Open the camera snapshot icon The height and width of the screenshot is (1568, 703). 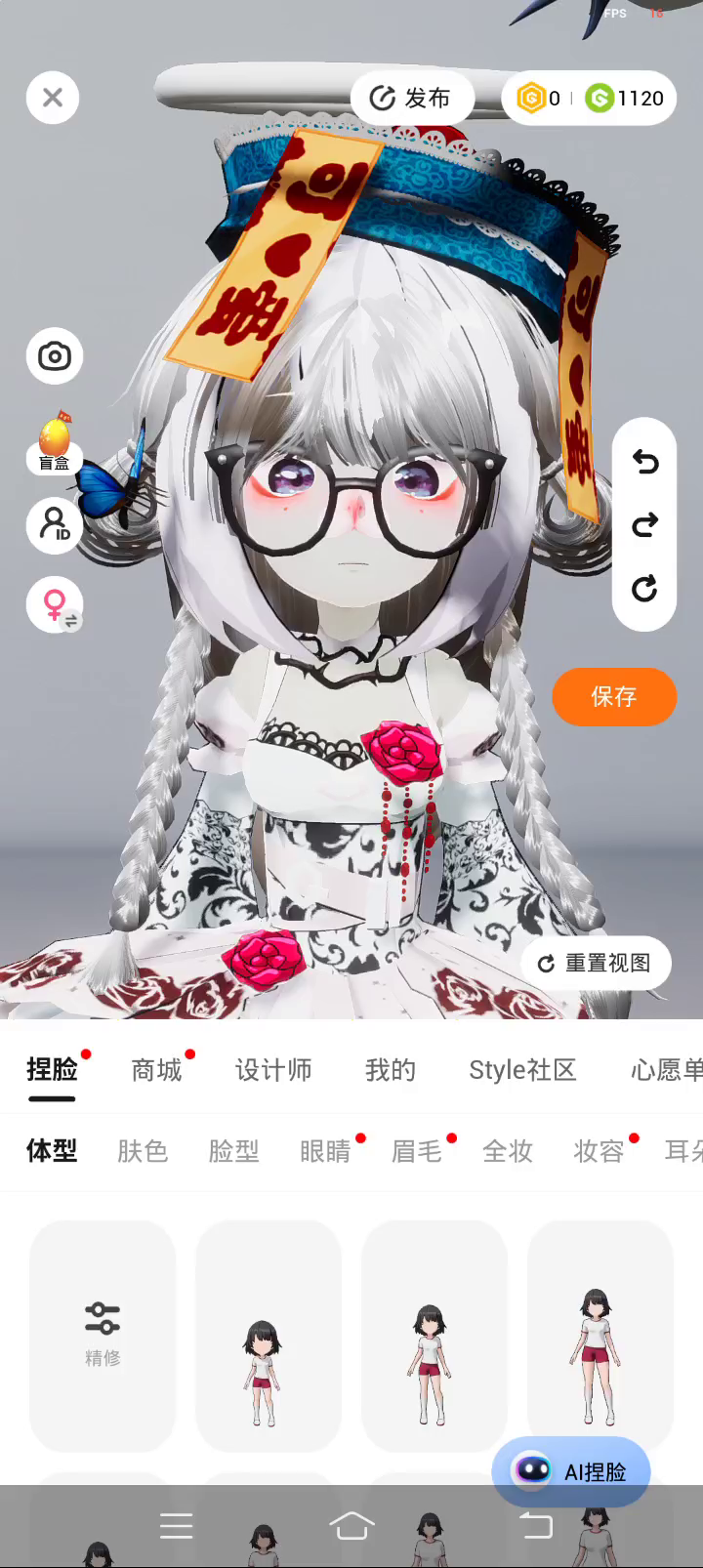click(x=55, y=356)
